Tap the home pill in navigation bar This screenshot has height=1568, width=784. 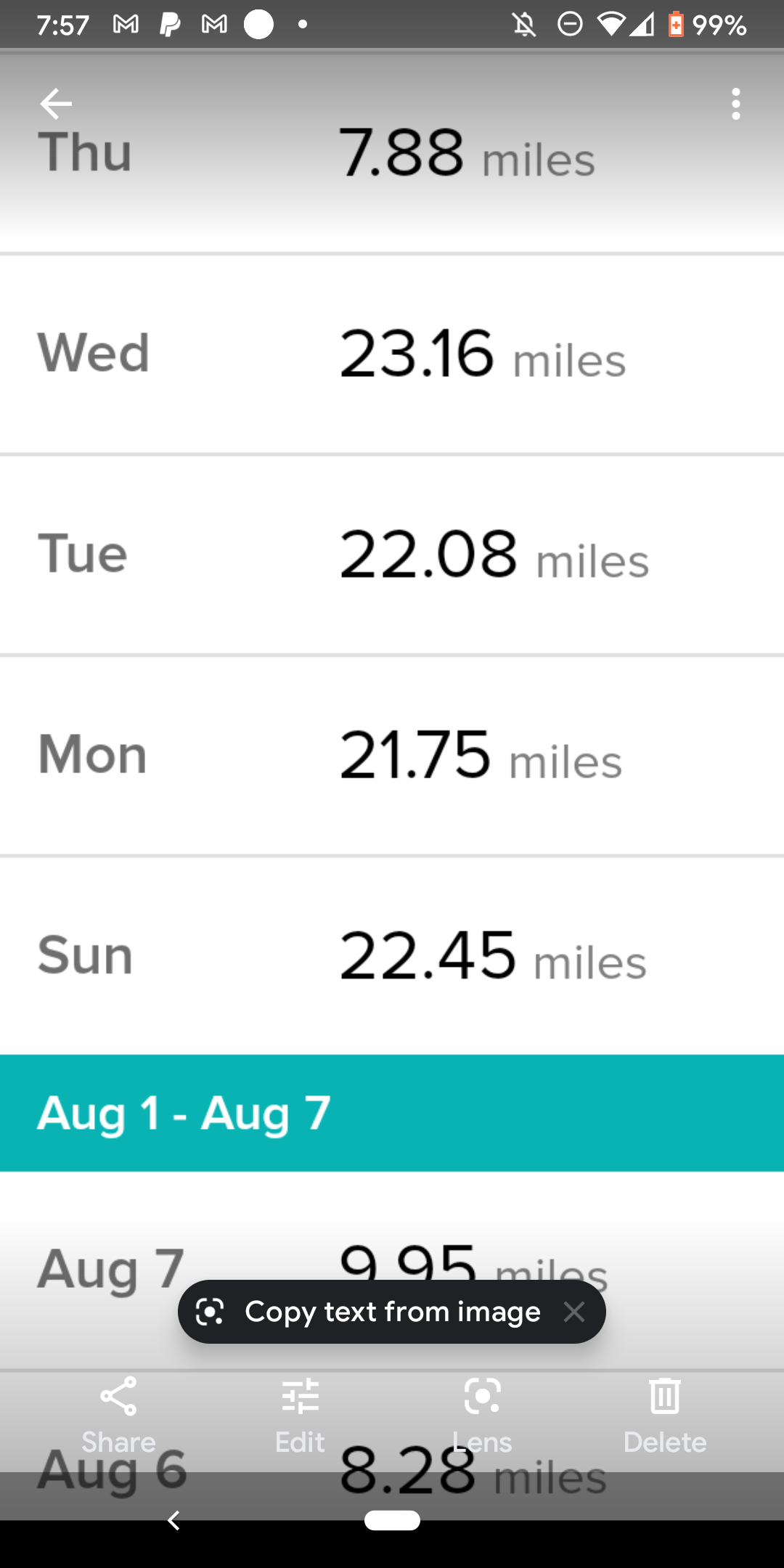[392, 1520]
